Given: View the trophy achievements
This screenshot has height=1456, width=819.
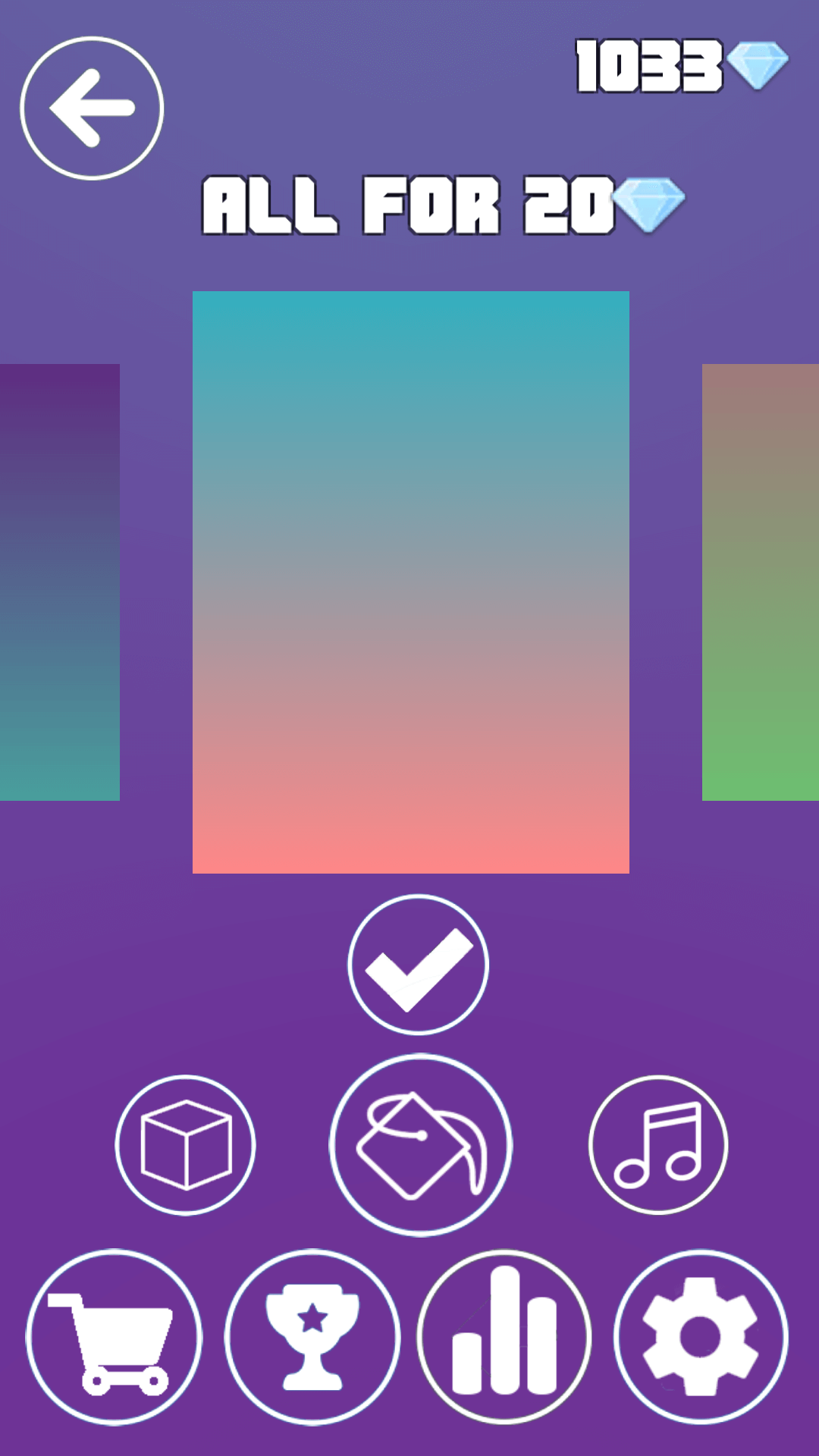Looking at the screenshot, I should click(312, 1337).
